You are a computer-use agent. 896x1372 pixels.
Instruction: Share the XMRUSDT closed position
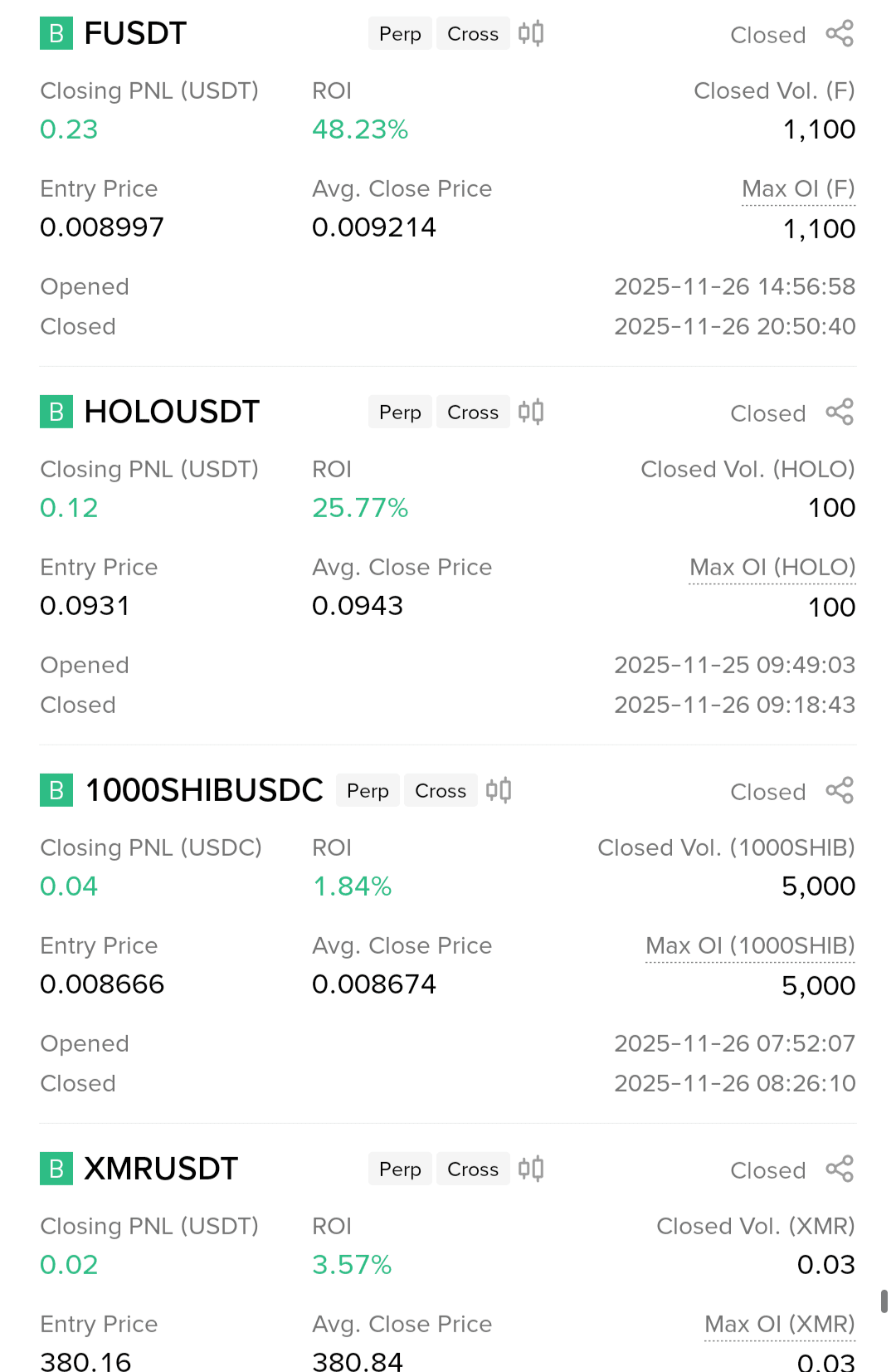pyautogui.click(x=840, y=1169)
